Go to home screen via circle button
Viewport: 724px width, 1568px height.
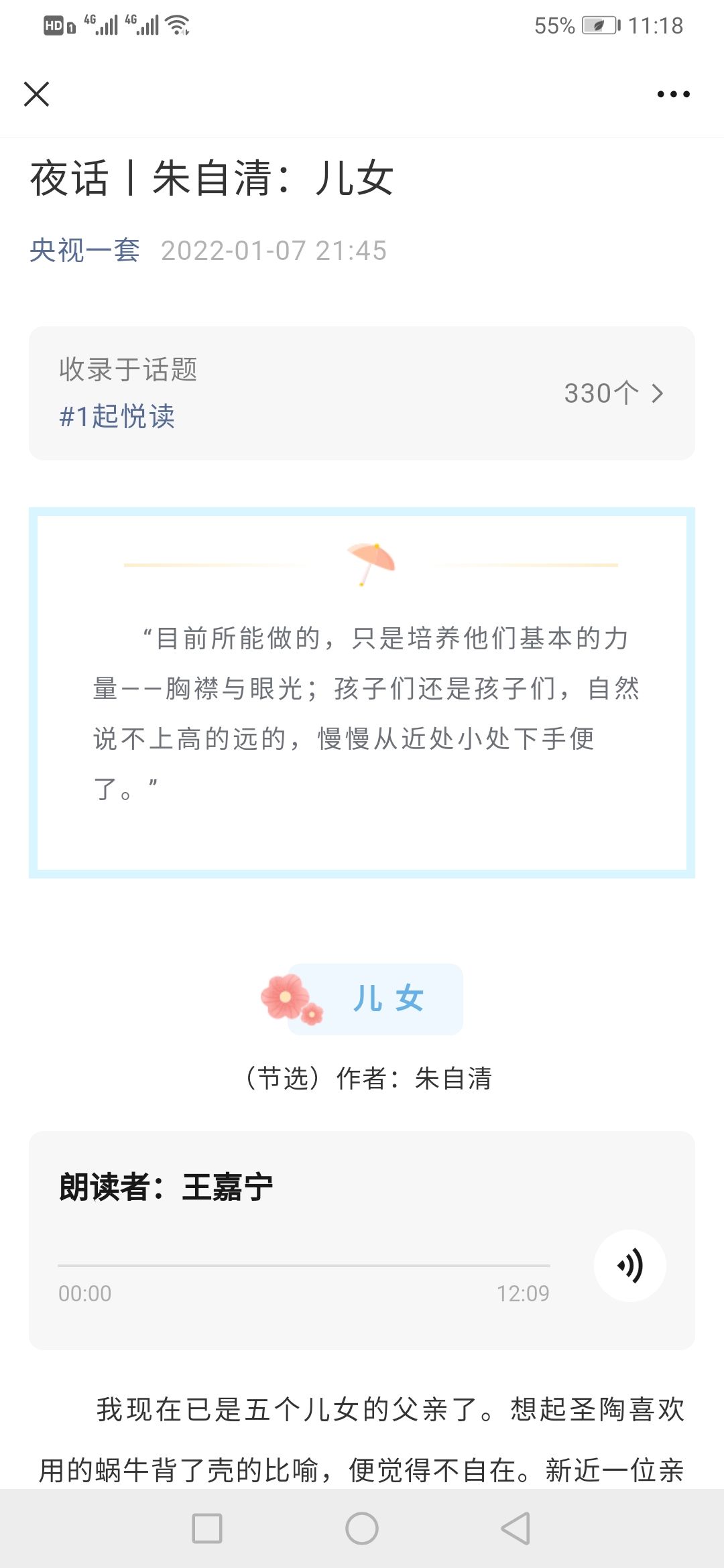tap(362, 1528)
